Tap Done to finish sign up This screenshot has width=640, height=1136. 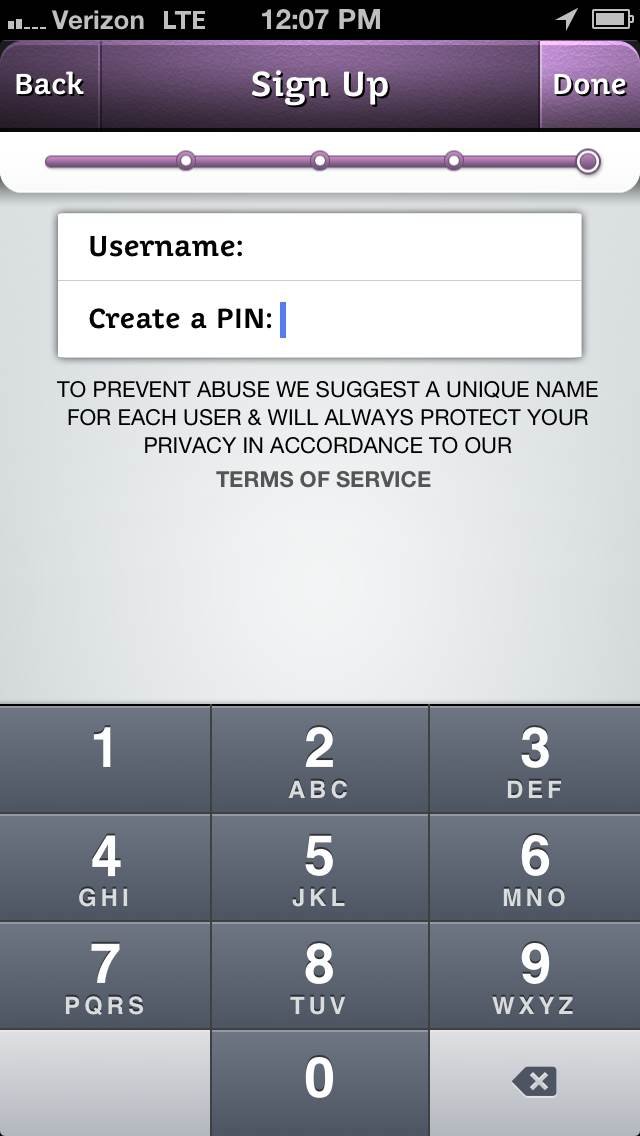point(589,85)
